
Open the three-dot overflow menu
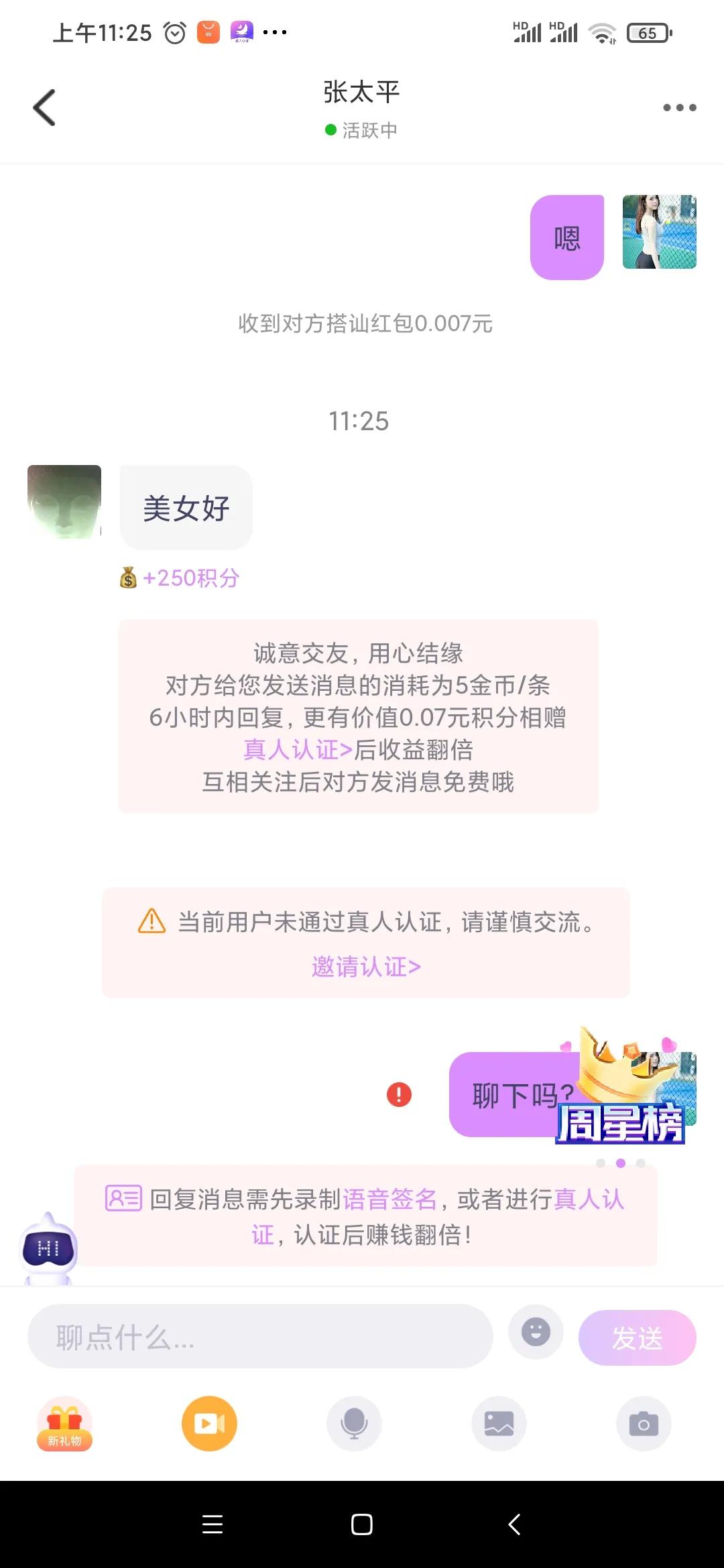tap(679, 108)
